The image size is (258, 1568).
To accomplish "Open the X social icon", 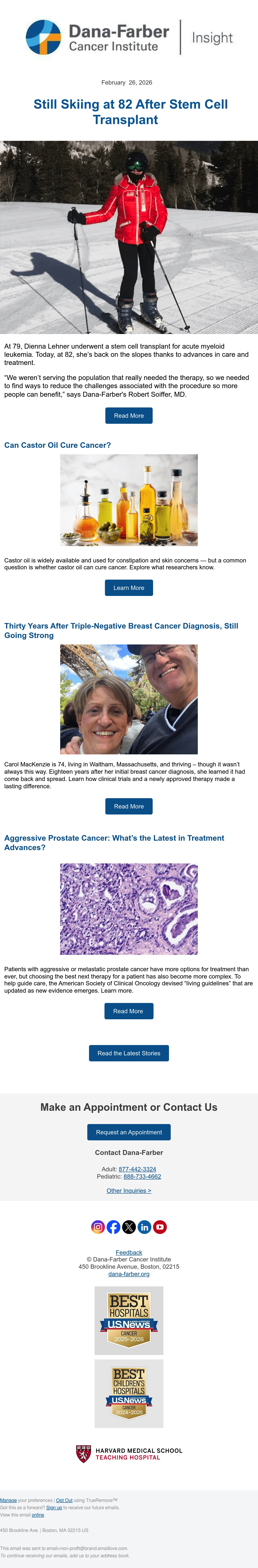I will (129, 1227).
